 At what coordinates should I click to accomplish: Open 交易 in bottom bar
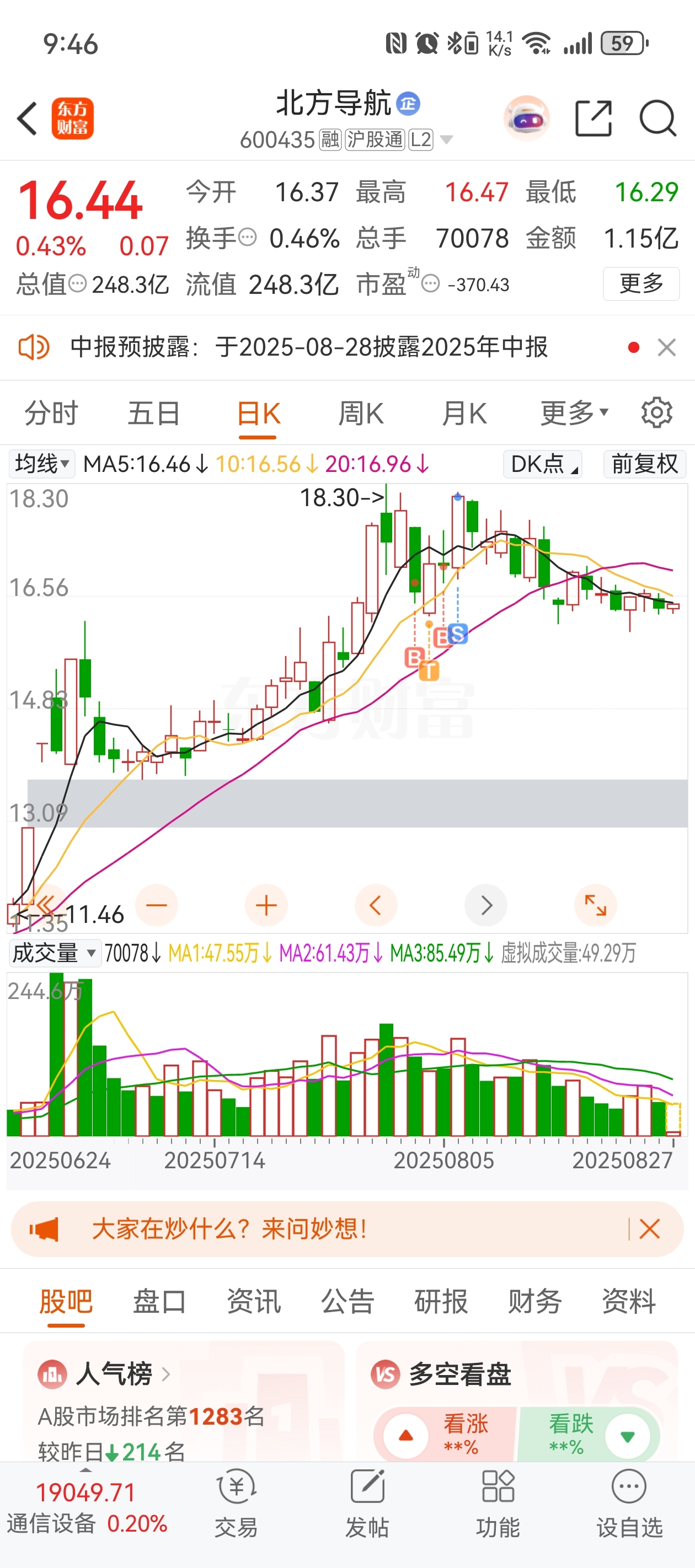point(236,1502)
